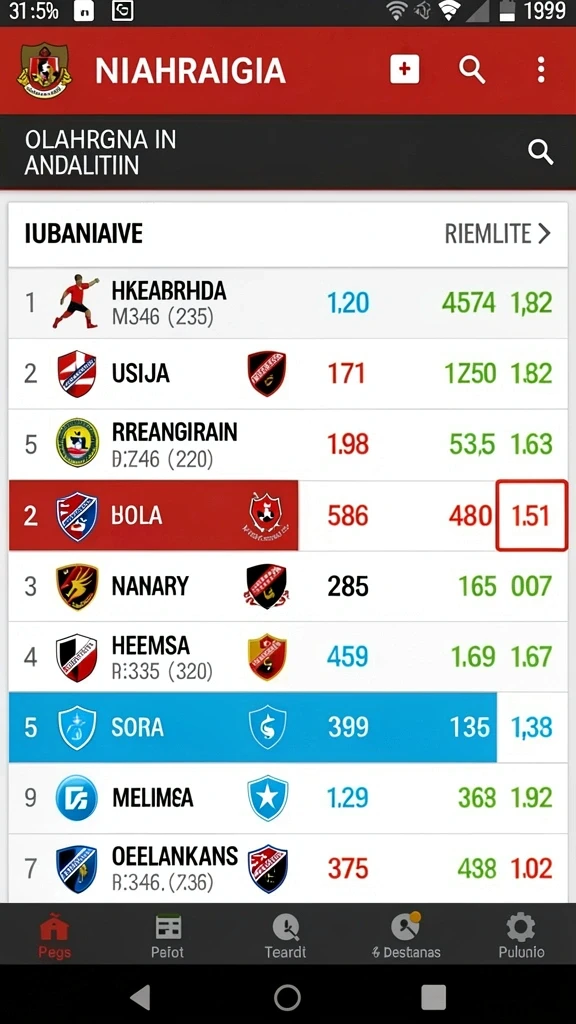Select the USIJA match row
Viewport: 576px width, 1024px height.
288,374
